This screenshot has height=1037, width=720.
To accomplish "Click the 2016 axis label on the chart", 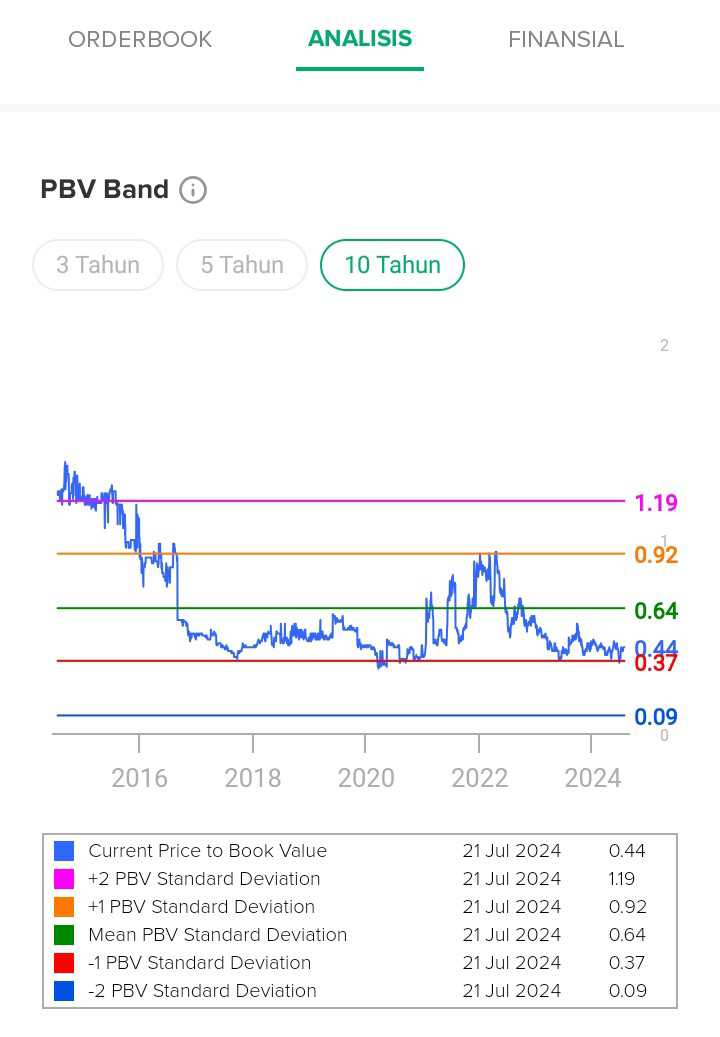I will [x=140, y=778].
